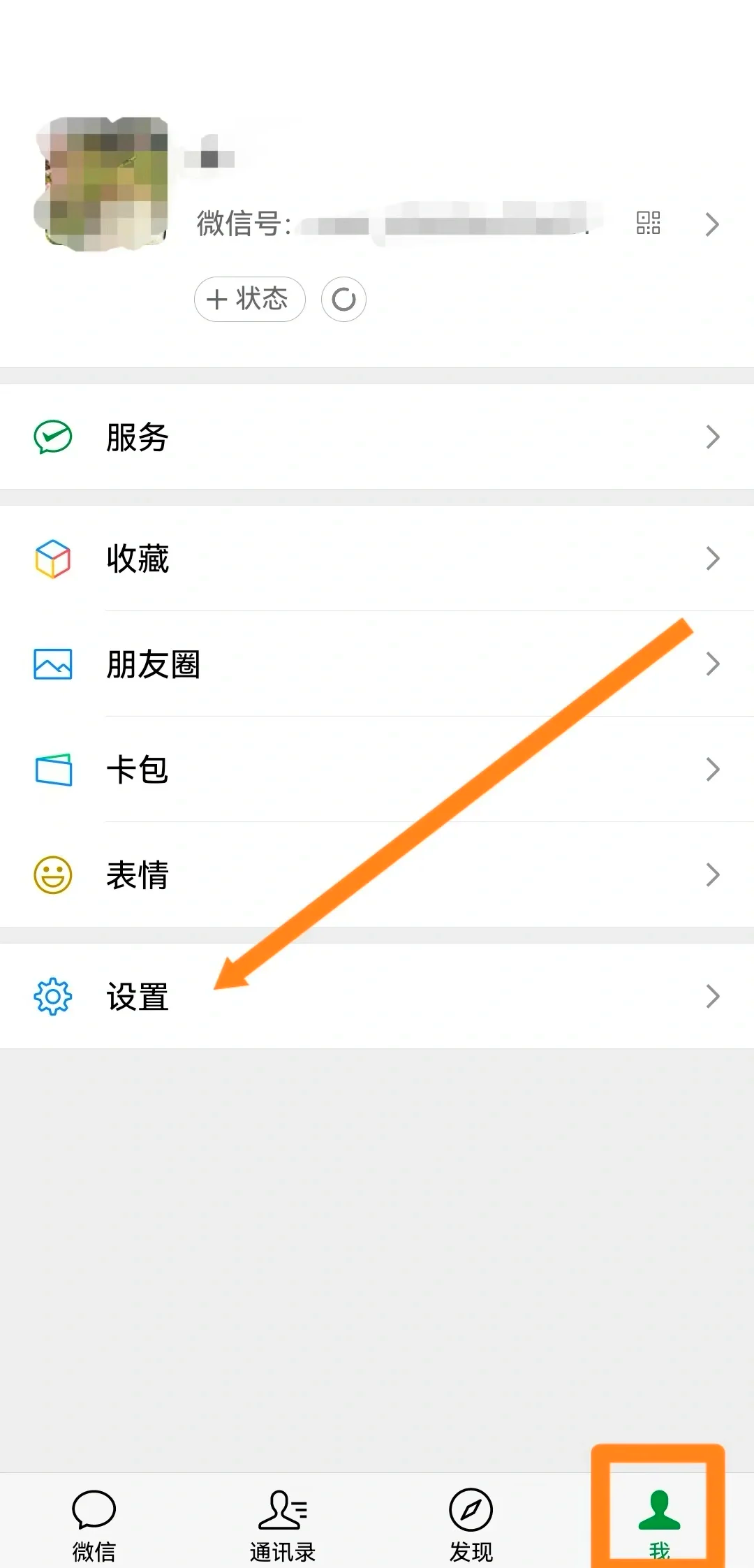The image size is (754, 1568).
Task: Open 朋友圈 via the Moments picture icon
Action: pyautogui.click(x=52, y=665)
